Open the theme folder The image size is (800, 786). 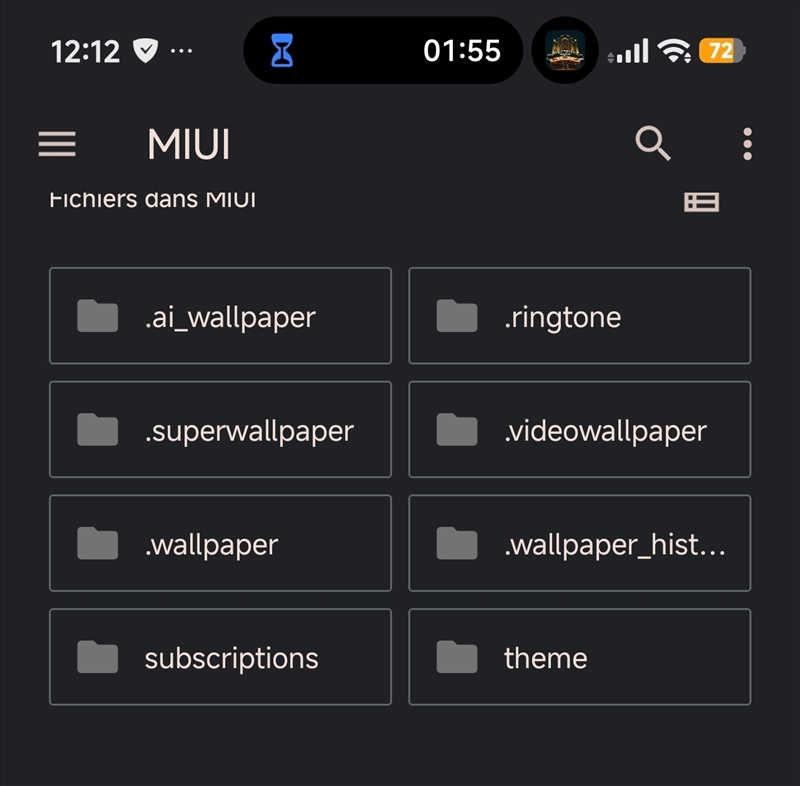coord(579,657)
